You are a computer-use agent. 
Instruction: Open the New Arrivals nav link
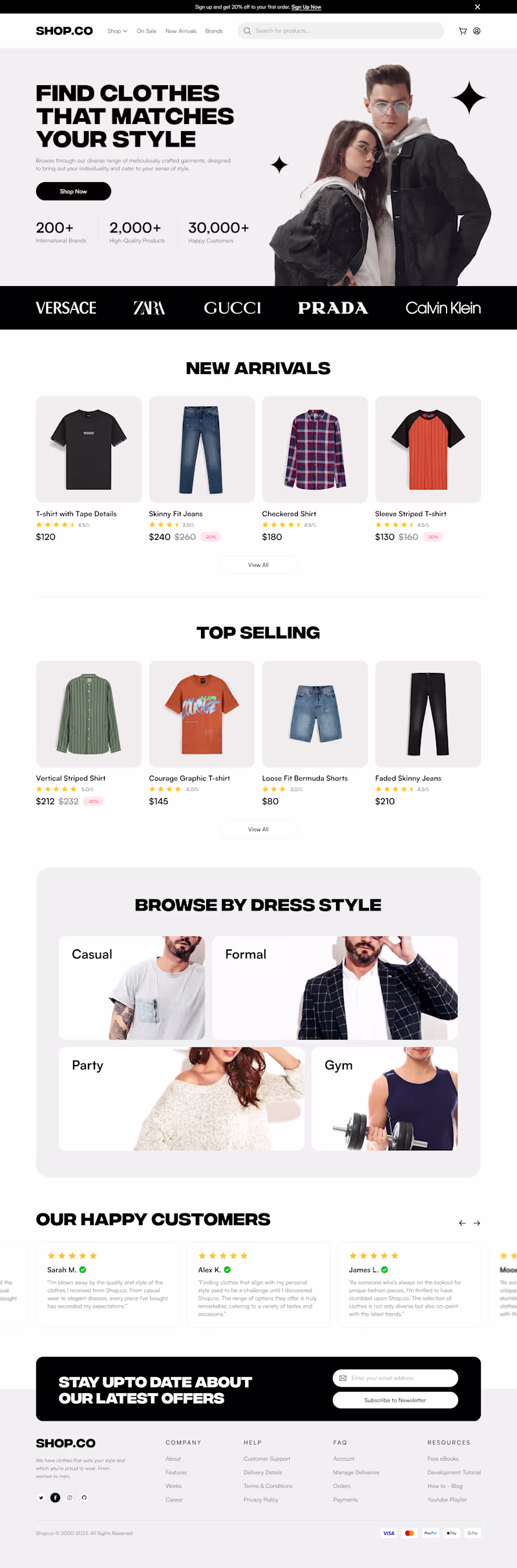tap(181, 31)
